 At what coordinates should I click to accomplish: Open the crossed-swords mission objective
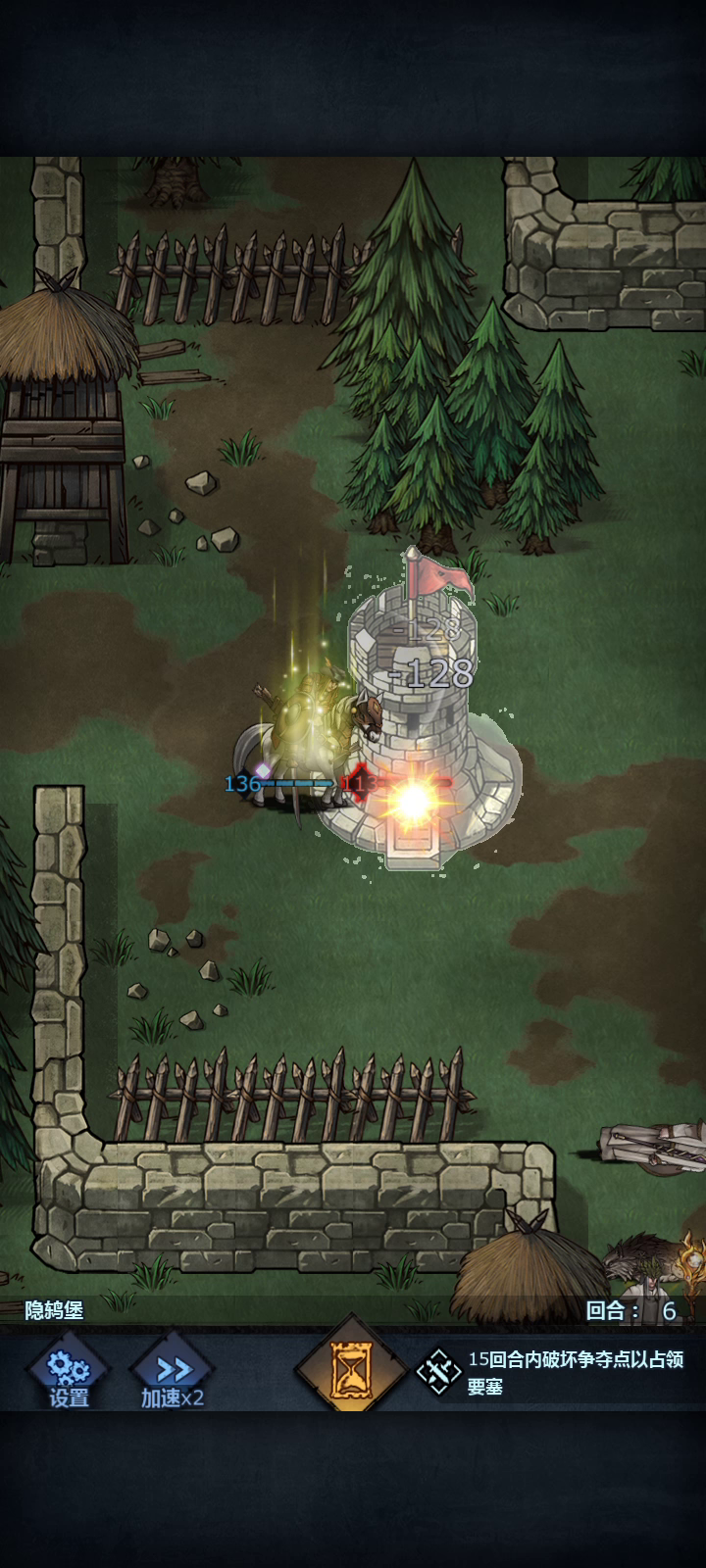(438, 1372)
